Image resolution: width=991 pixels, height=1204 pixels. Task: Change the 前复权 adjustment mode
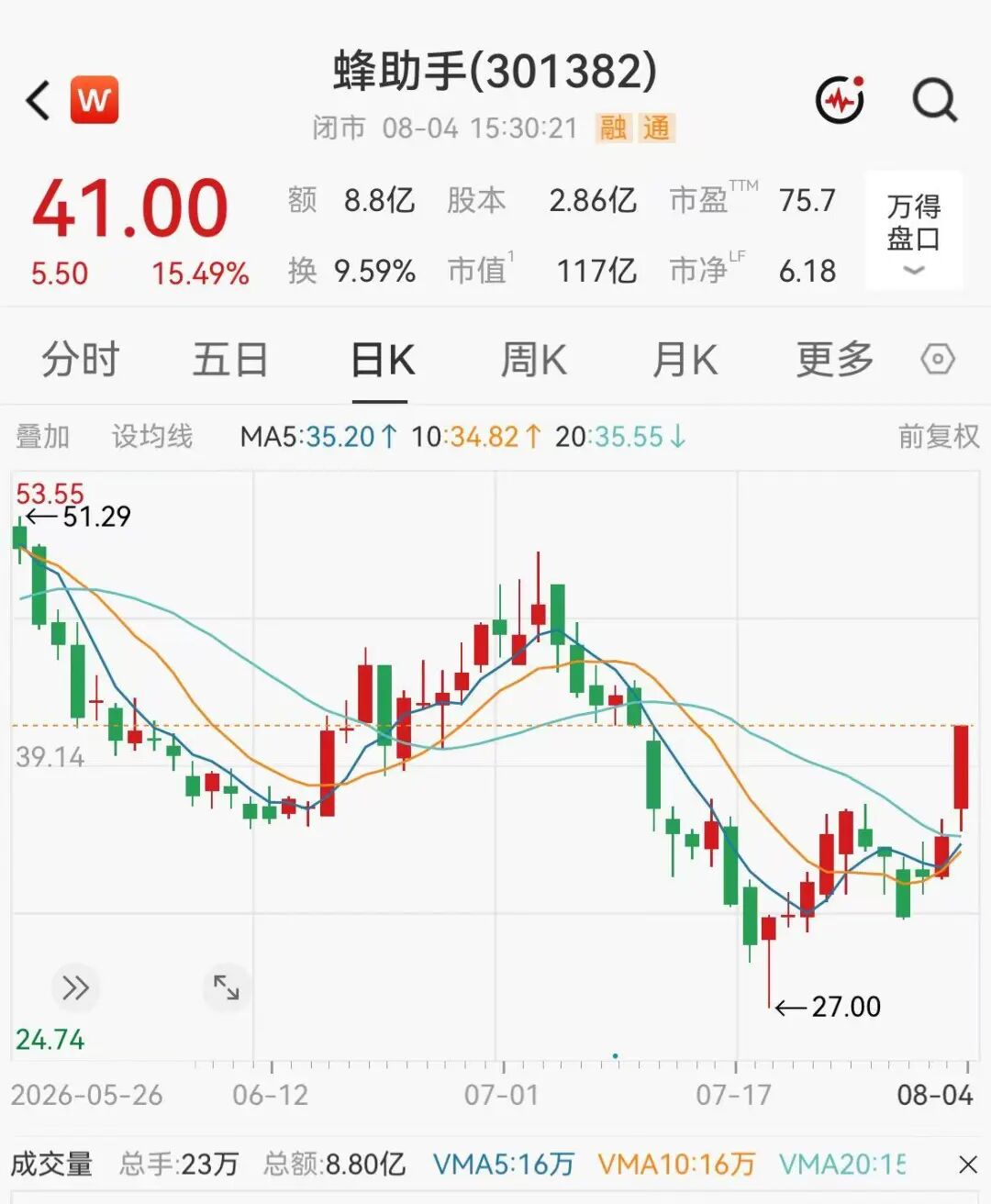point(939,436)
